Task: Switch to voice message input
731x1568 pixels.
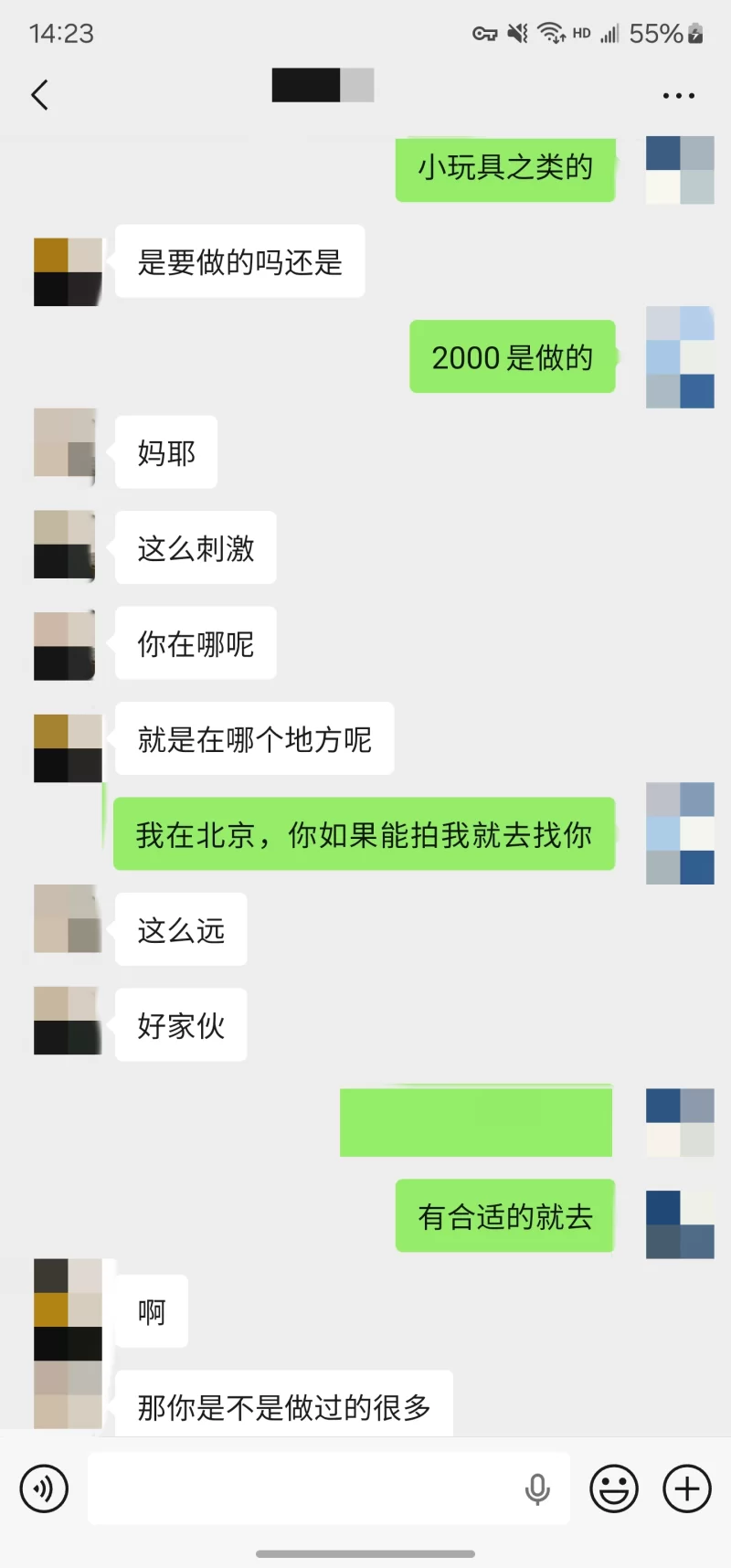Action: coord(44,1489)
